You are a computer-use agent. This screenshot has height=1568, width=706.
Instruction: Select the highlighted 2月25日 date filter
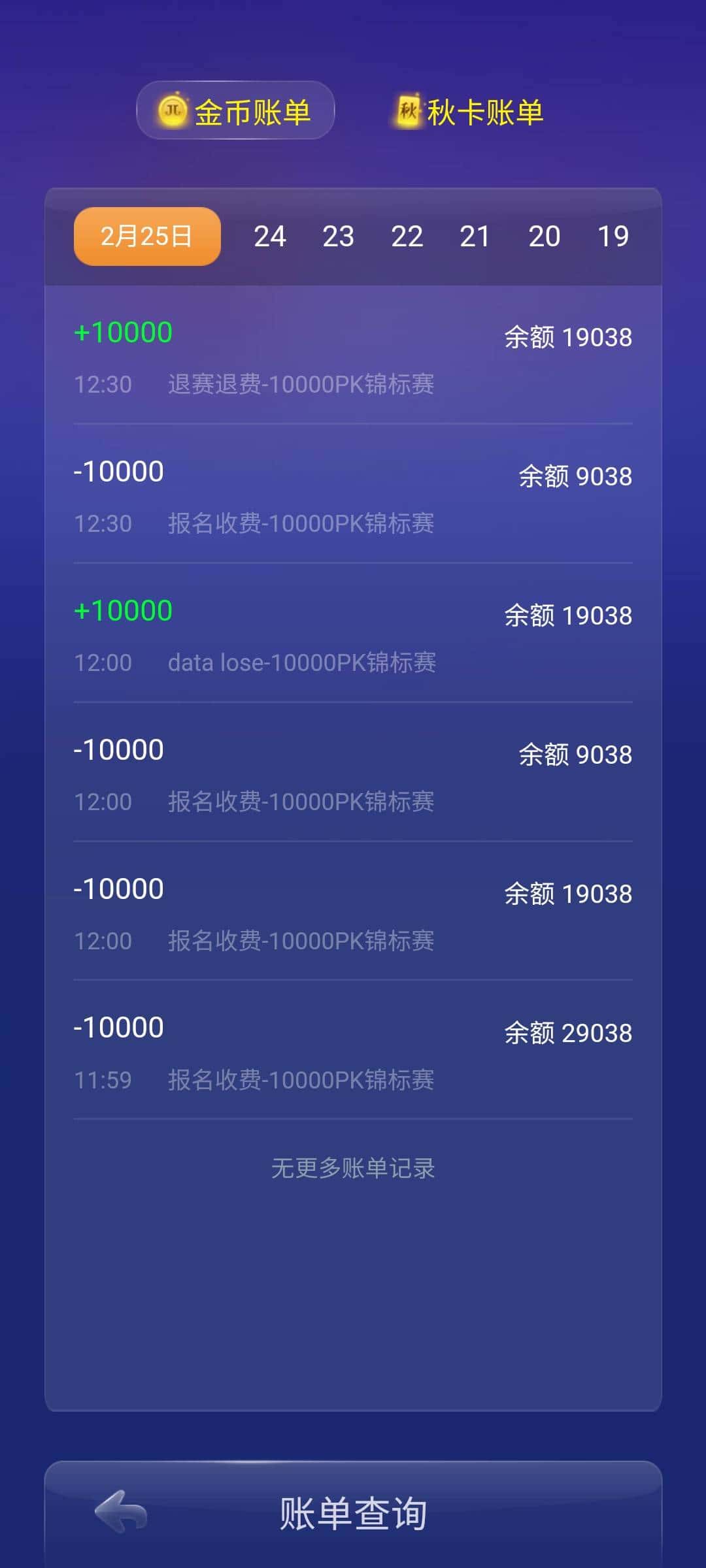coord(146,237)
